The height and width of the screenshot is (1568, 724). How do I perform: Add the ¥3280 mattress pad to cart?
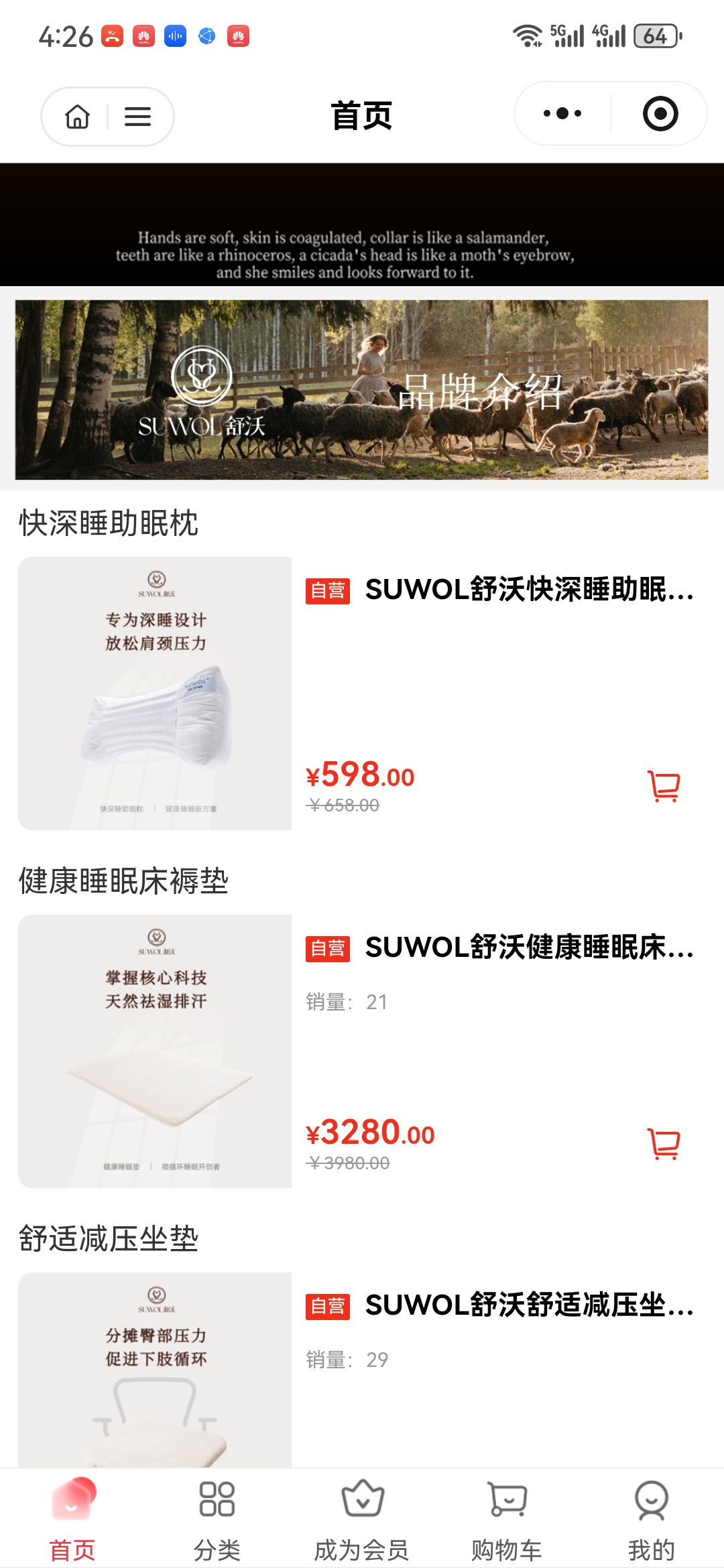click(664, 1143)
